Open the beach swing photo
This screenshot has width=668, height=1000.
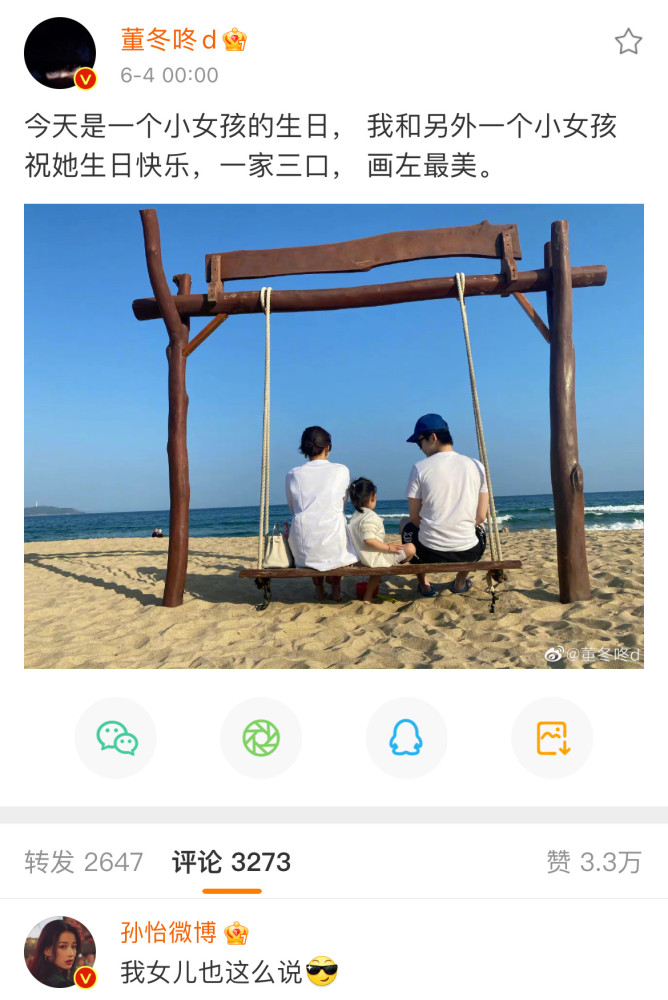[x=334, y=436]
